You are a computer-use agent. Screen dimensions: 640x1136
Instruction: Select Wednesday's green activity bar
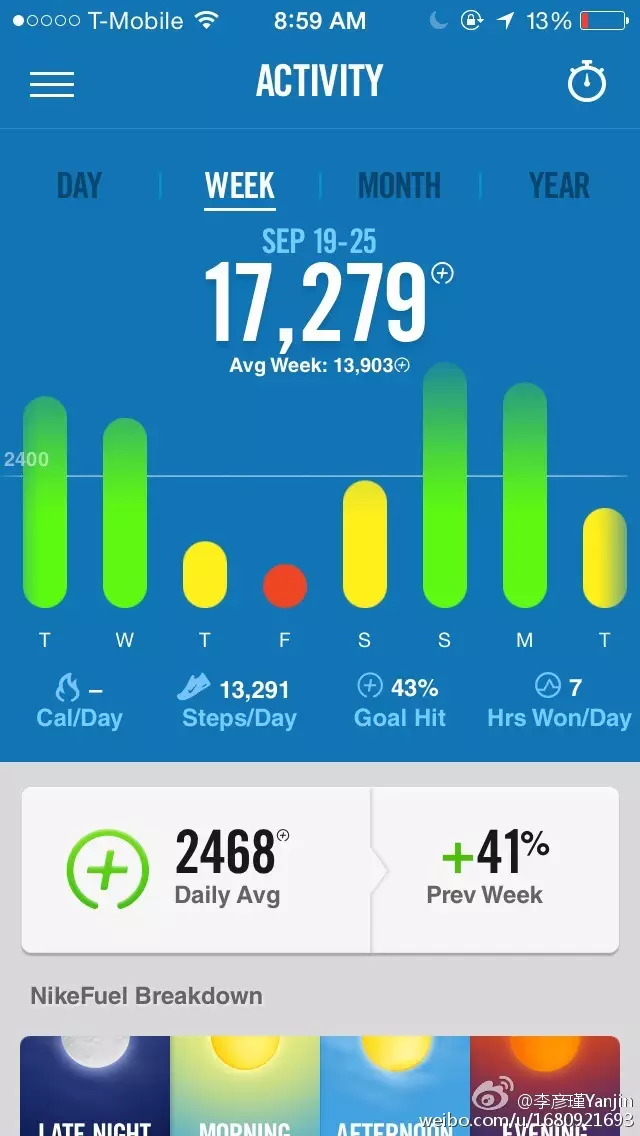(125, 512)
